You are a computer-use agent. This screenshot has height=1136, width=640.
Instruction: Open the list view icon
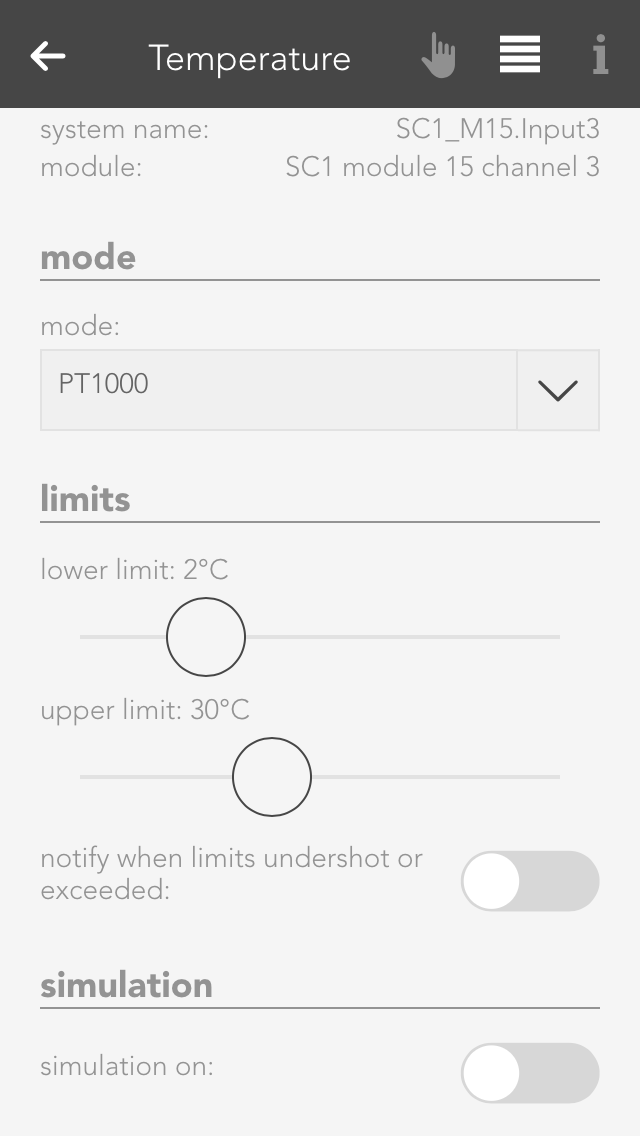pyautogui.click(x=520, y=55)
